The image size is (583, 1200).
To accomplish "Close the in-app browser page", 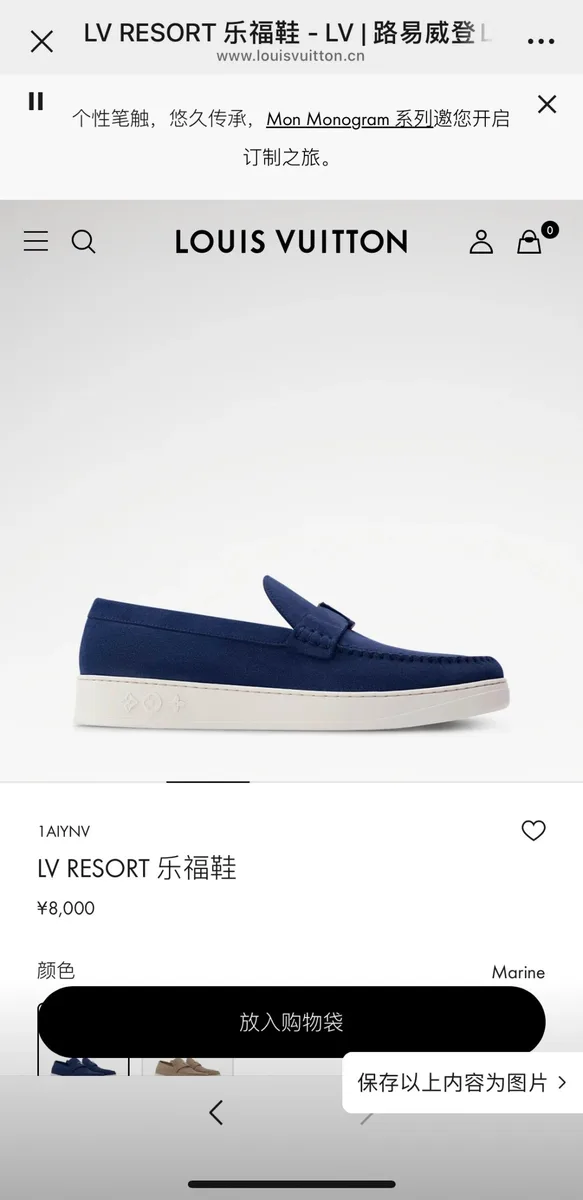I will [42, 41].
